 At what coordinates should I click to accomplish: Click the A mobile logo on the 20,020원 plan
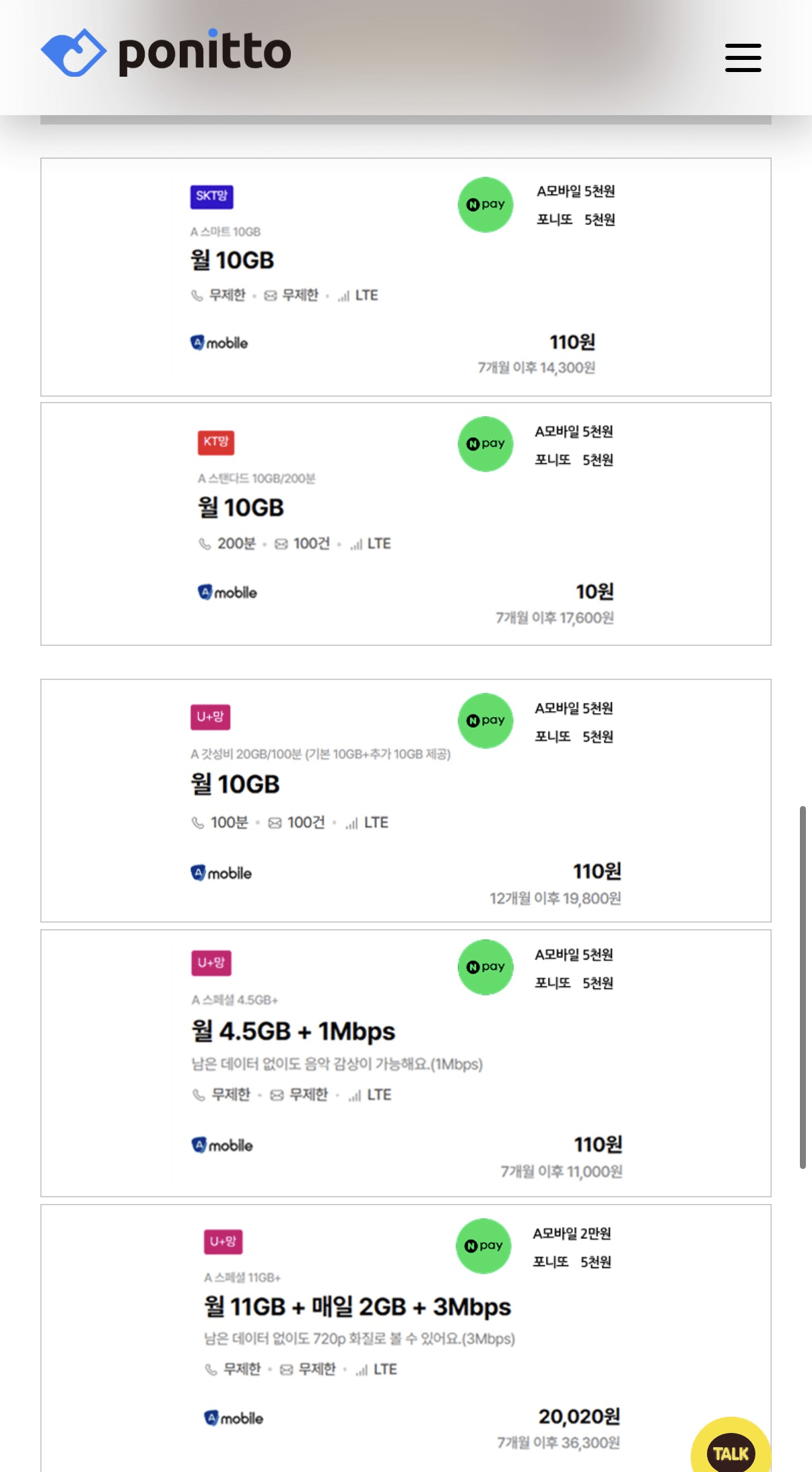coord(233,1418)
